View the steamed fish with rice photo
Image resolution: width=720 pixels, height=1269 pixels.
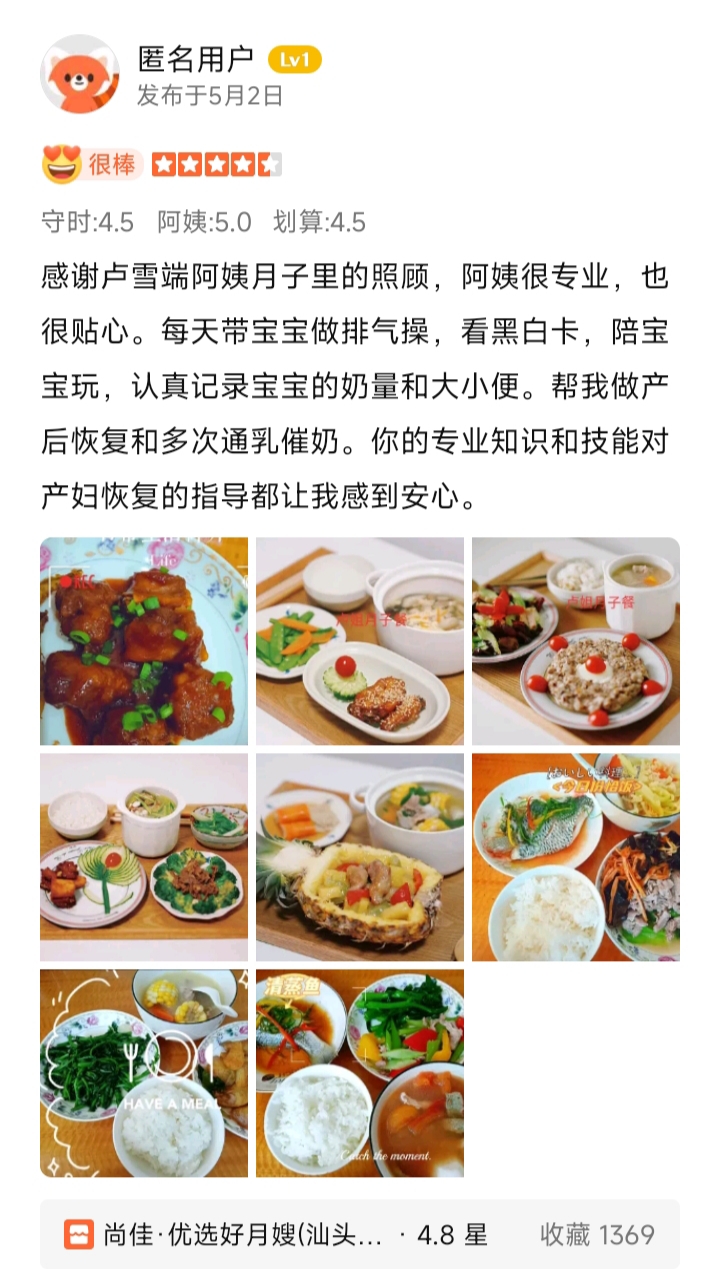(575, 857)
